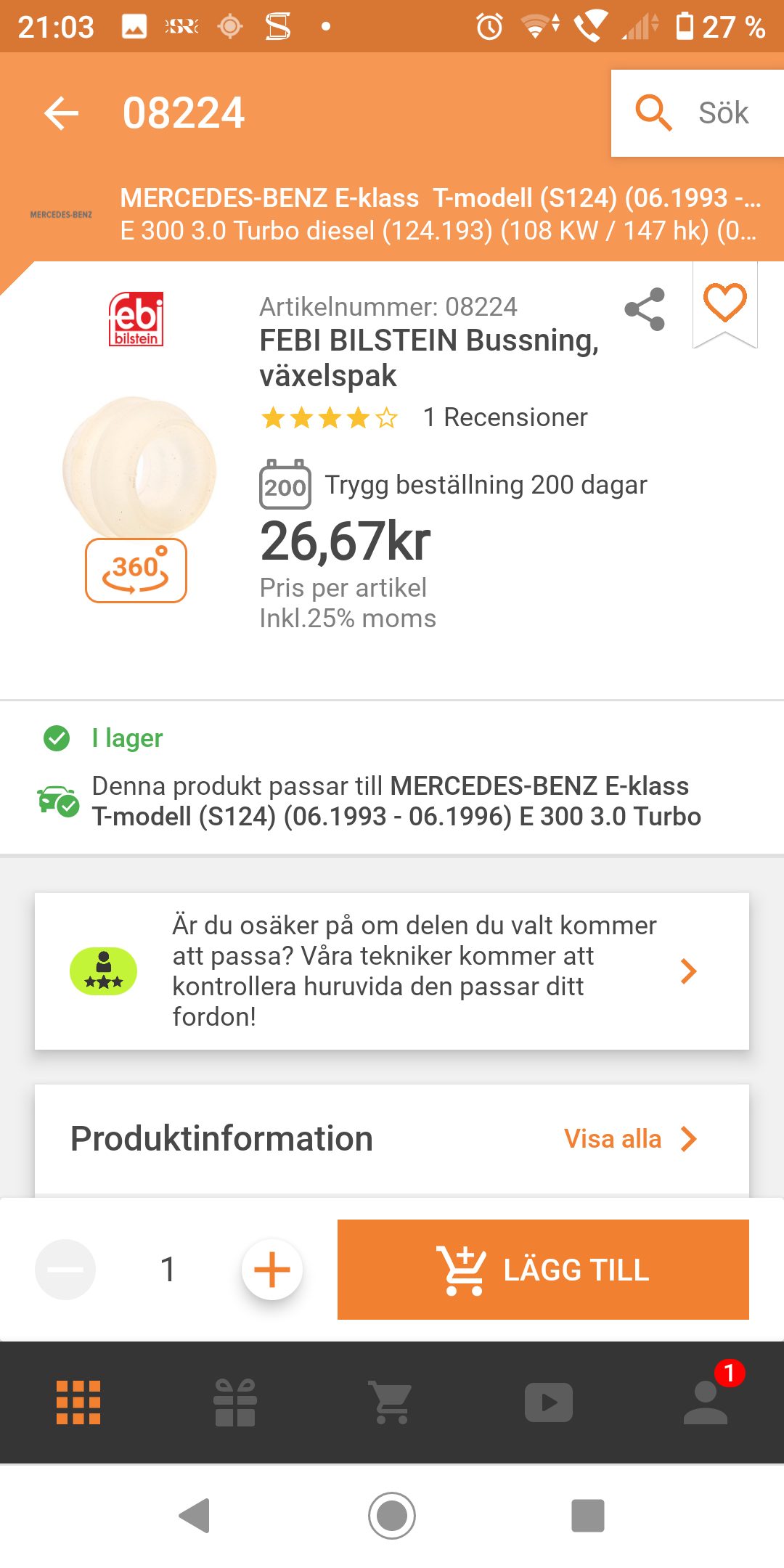The height and width of the screenshot is (1568, 784).
Task: Add product to favorites with heart icon
Action: click(x=724, y=302)
